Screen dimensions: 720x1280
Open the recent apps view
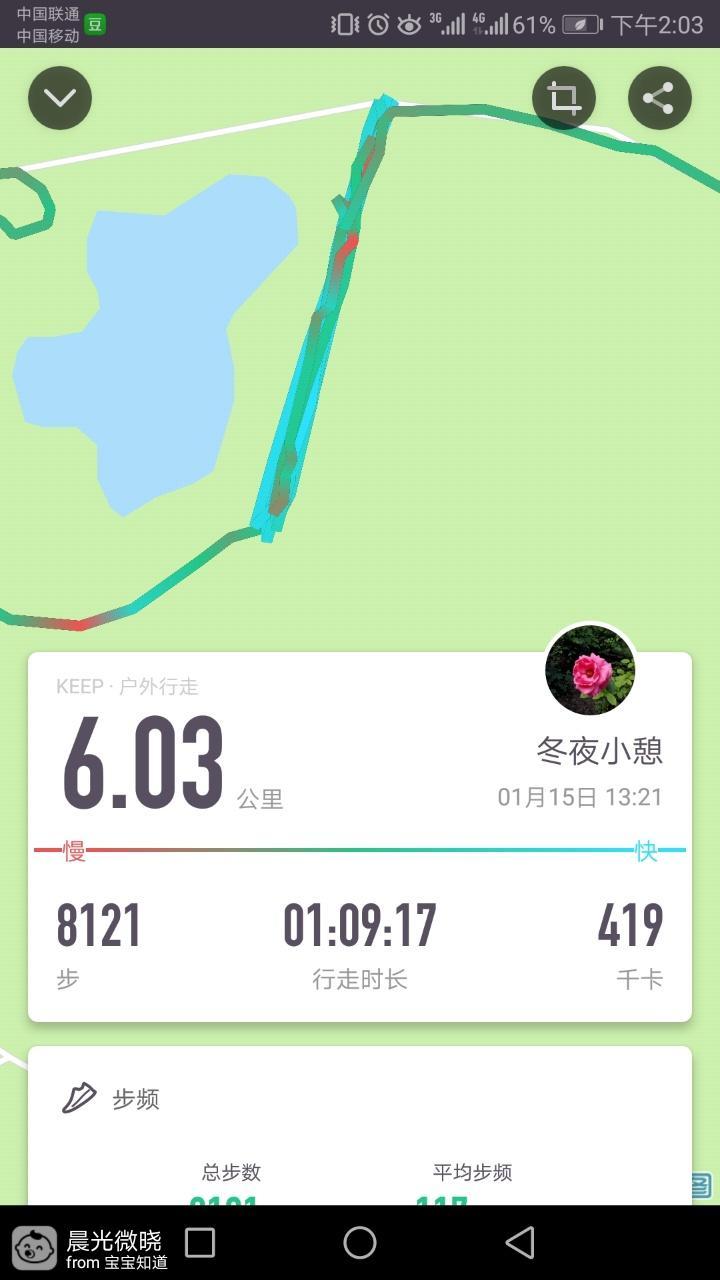(x=200, y=1243)
